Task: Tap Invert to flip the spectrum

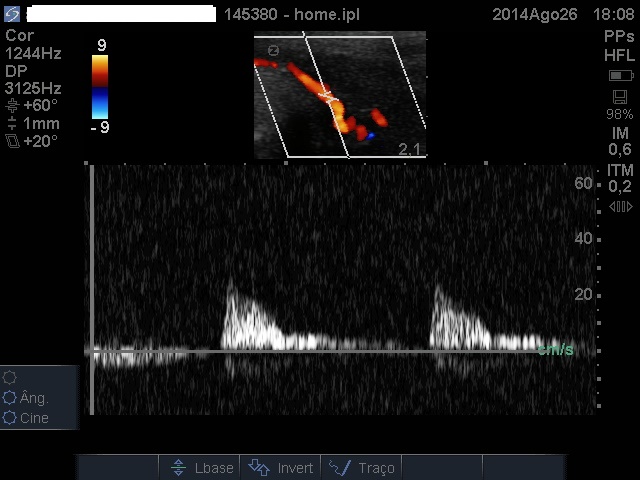Action: tap(282, 468)
